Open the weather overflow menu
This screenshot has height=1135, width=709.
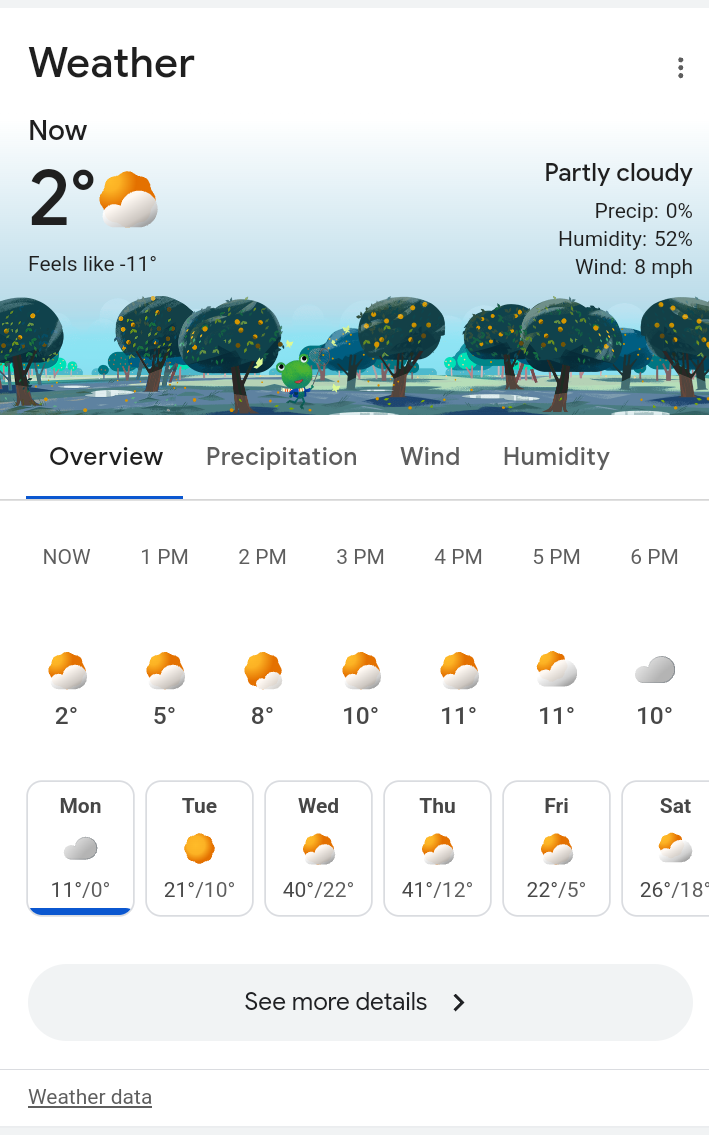pyautogui.click(x=680, y=68)
